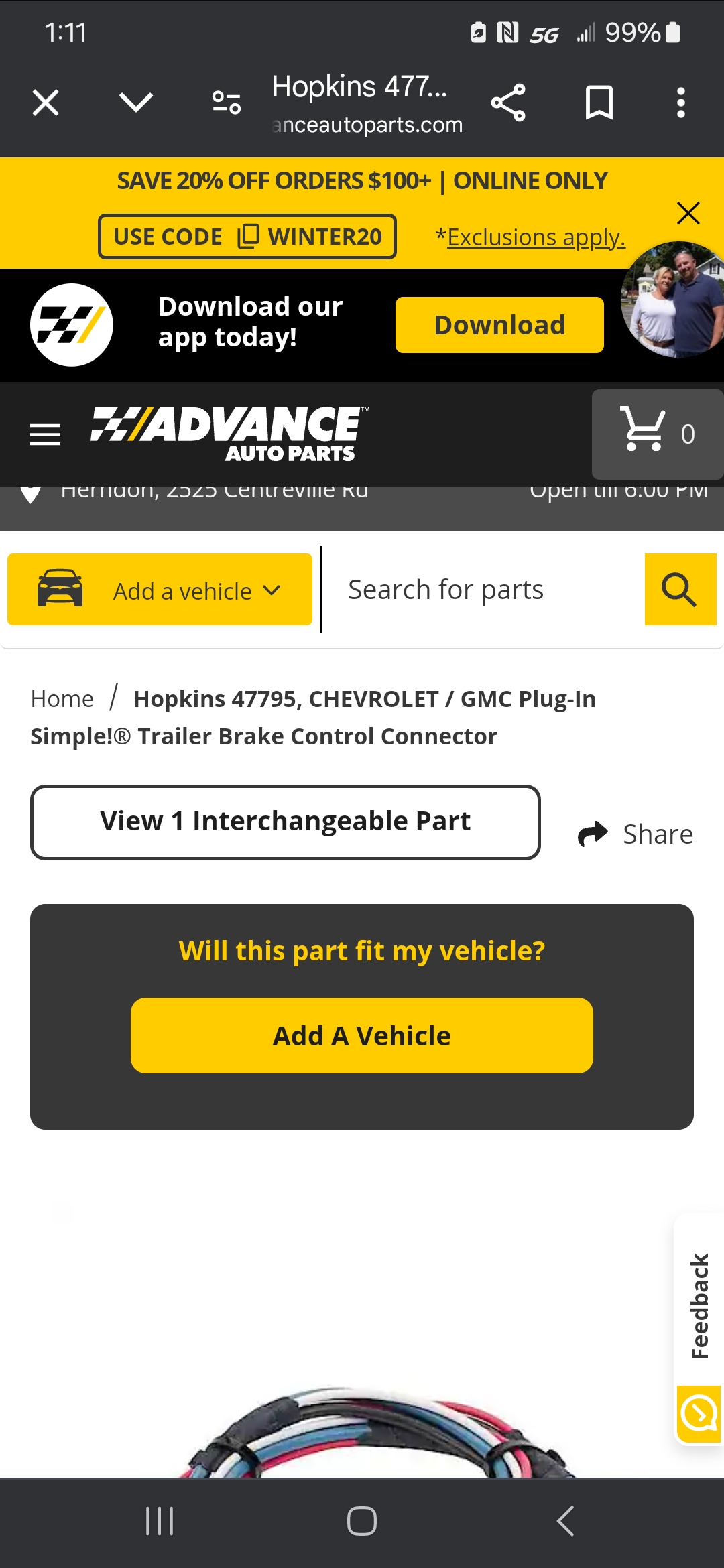Open the hamburger navigation menu

[46, 435]
